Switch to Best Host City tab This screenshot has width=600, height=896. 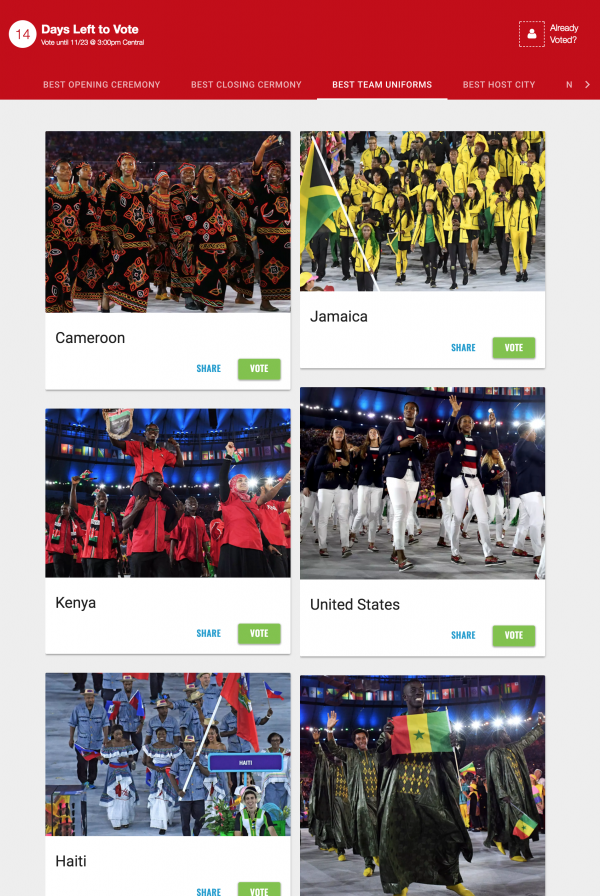coord(499,85)
